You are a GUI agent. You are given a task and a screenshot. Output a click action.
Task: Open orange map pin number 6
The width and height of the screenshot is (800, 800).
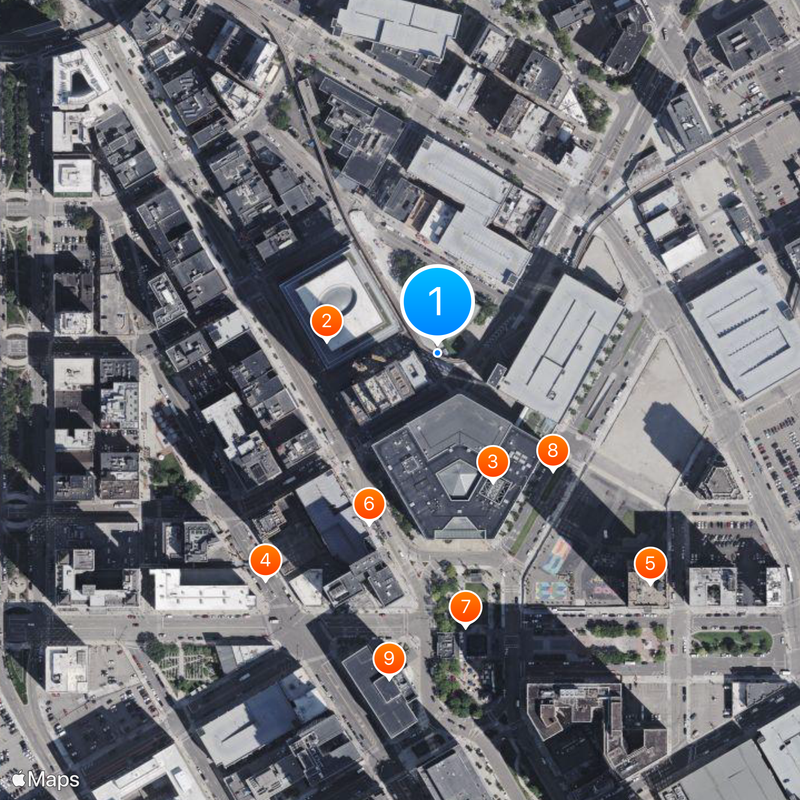point(369,503)
